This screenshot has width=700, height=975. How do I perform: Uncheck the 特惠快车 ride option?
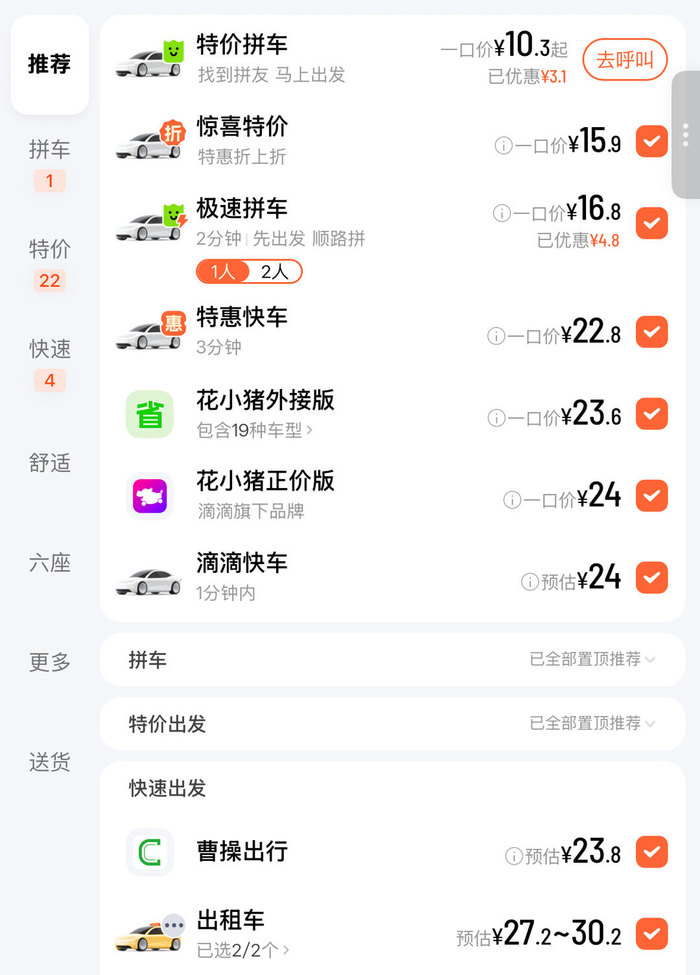[651, 331]
